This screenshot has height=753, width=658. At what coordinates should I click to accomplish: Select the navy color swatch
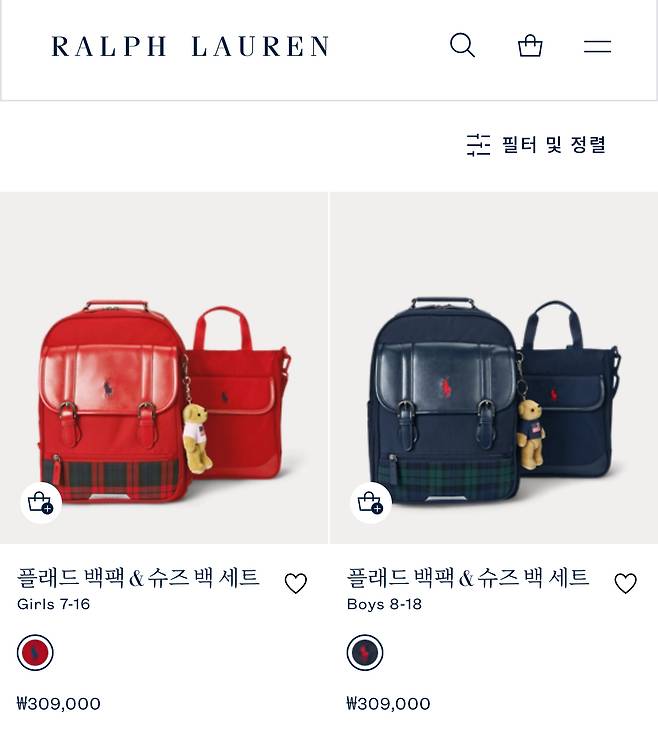(365, 653)
